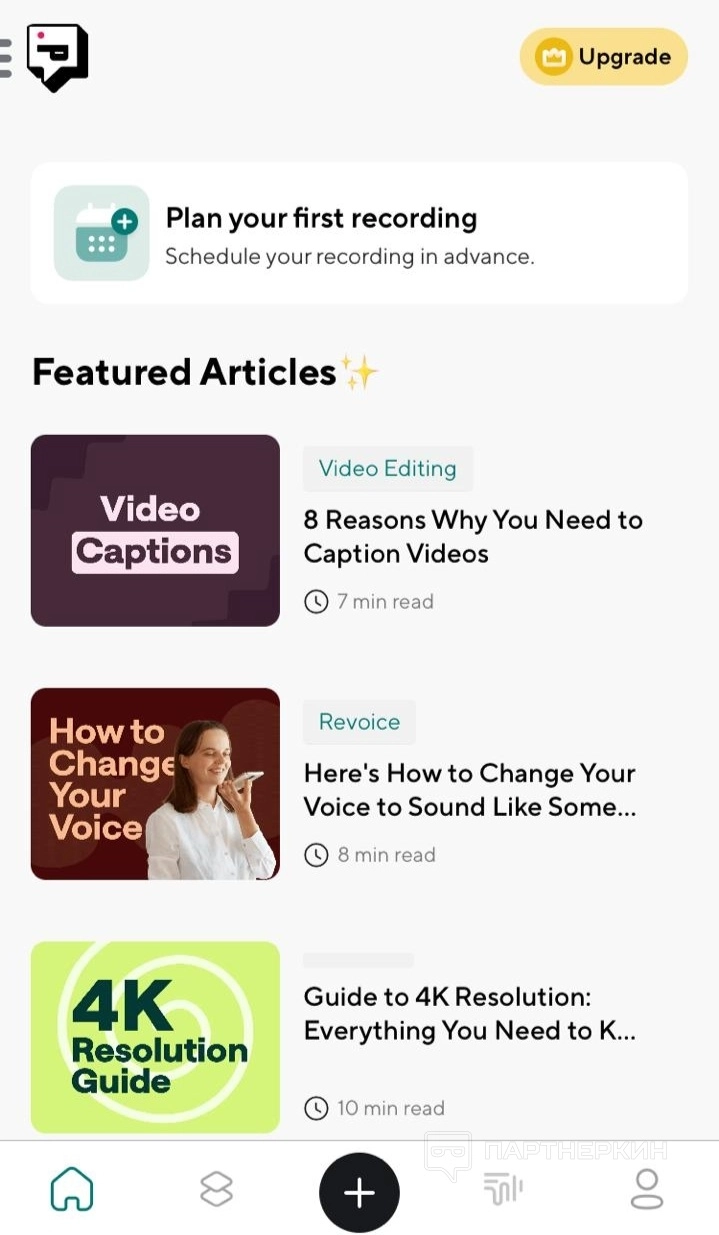Tap the Upgrade button
Screen dimensions: 719x1235
click(603, 57)
